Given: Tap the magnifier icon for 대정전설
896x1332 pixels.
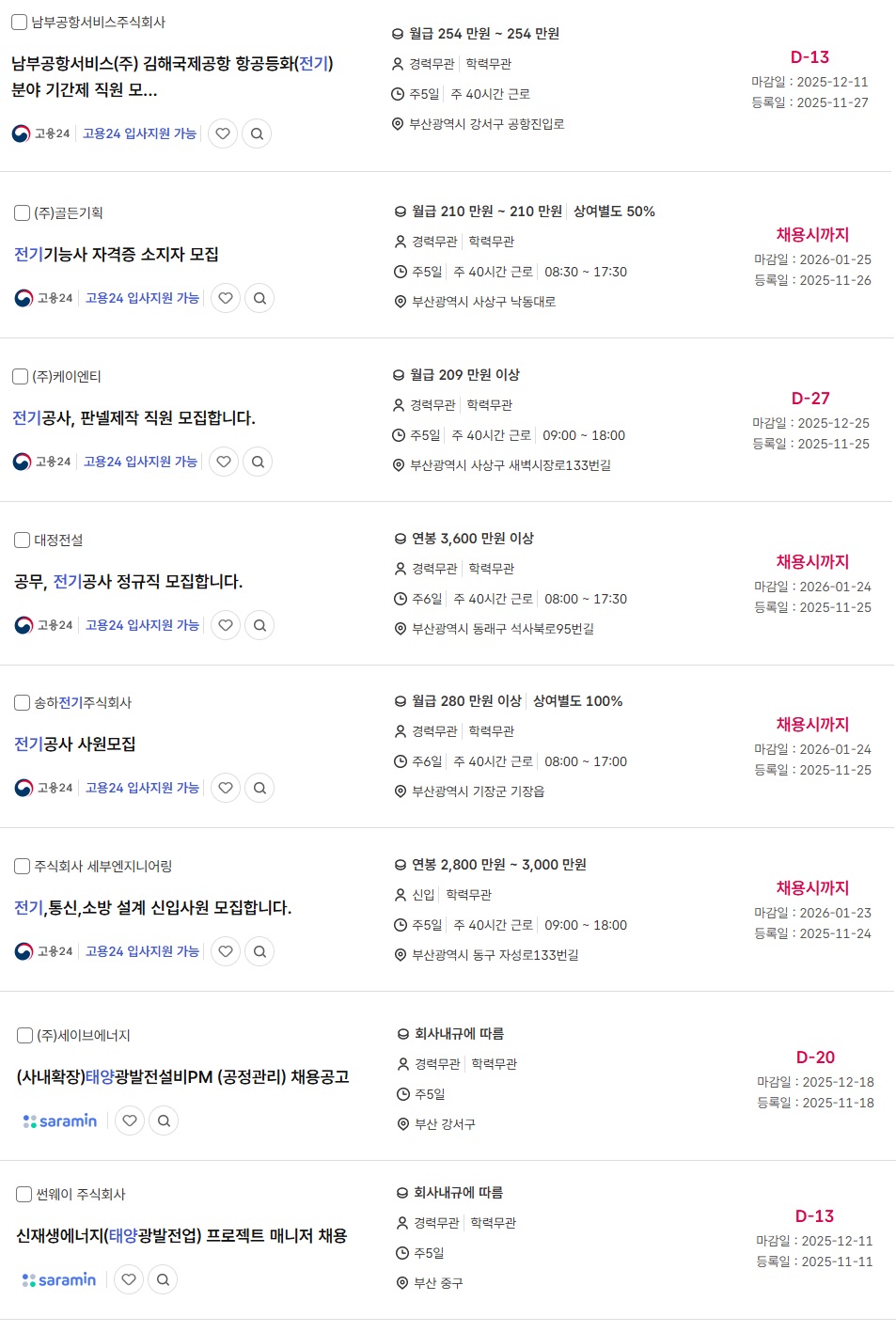Looking at the screenshot, I should point(259,625).
